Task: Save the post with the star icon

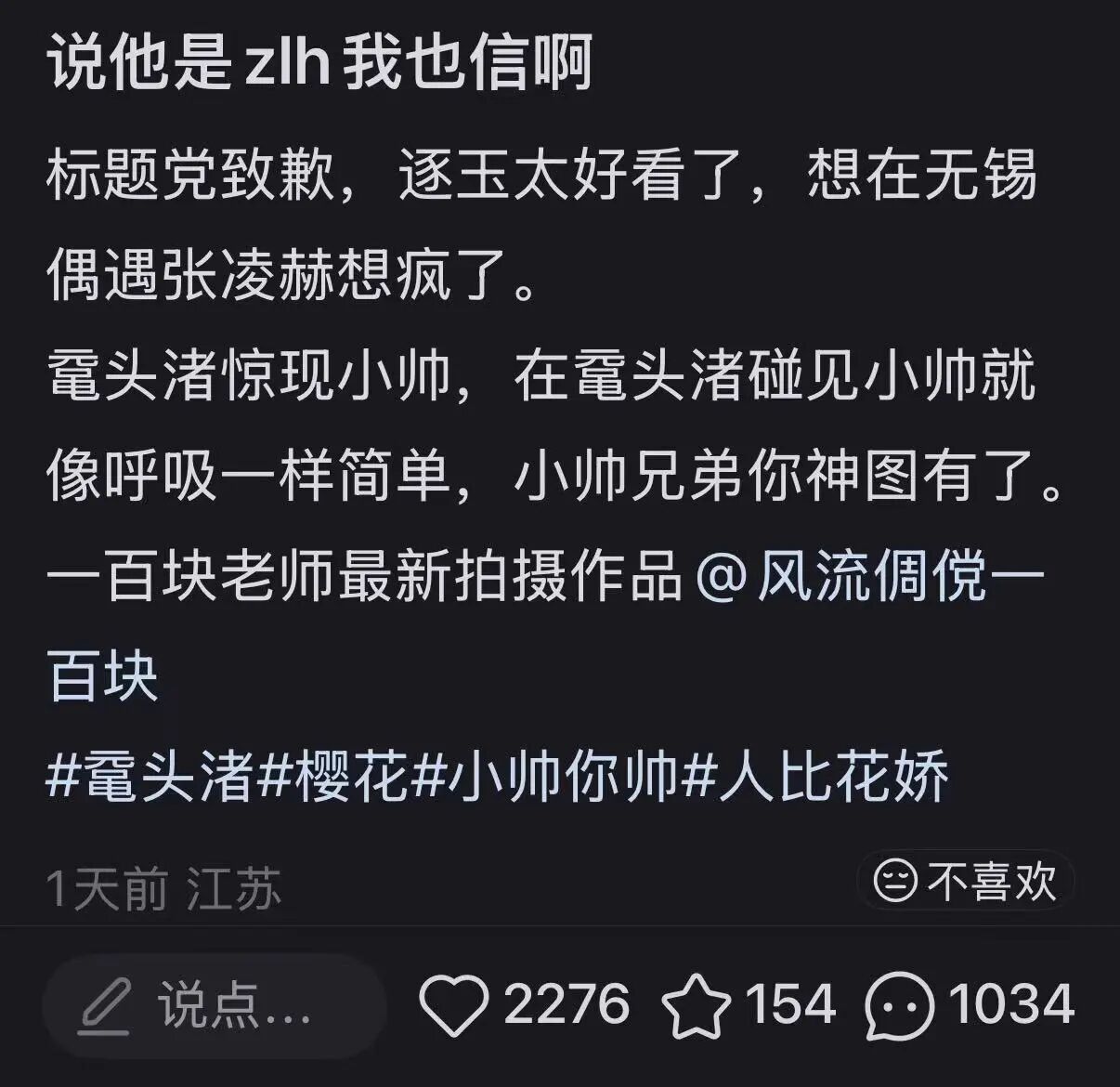Action: pos(696,1005)
